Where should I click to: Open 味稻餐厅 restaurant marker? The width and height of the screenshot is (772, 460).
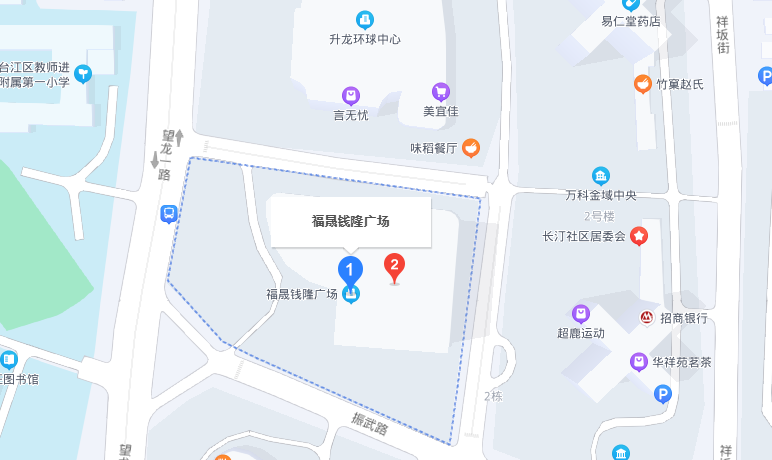(470, 148)
